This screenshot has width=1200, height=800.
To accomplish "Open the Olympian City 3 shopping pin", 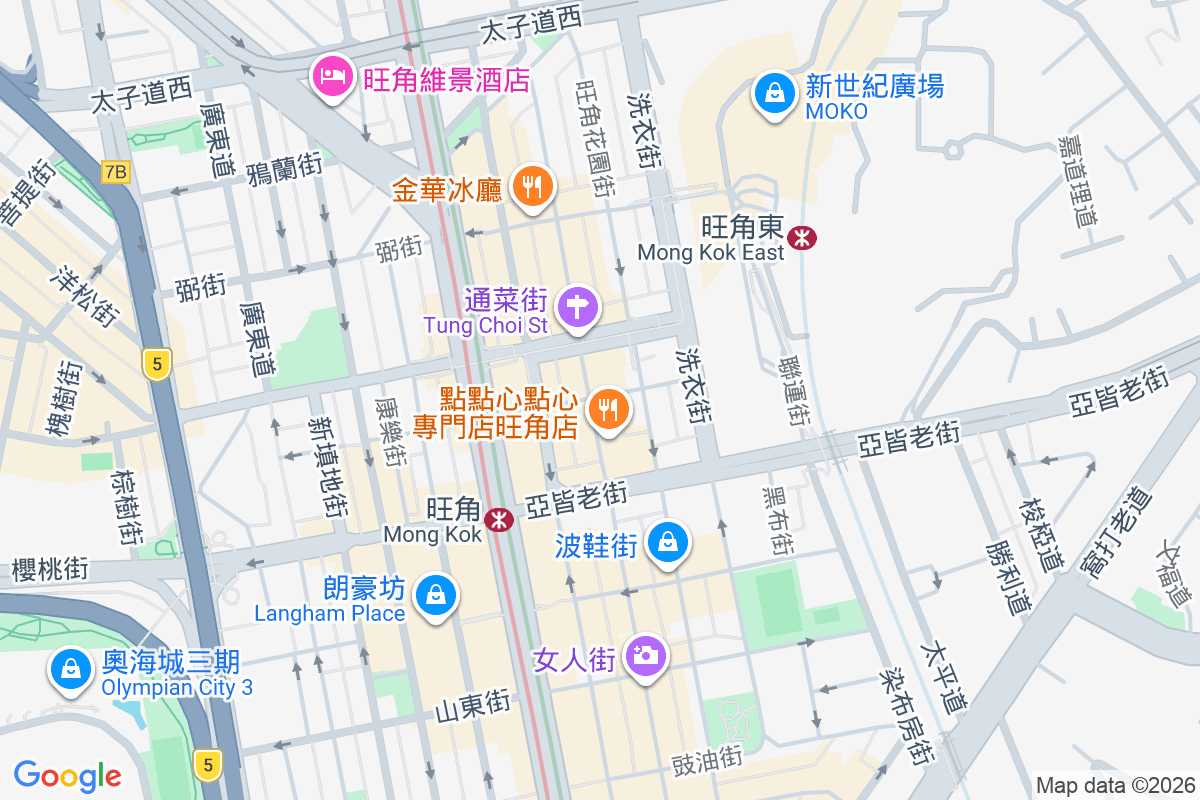I will 72,668.
